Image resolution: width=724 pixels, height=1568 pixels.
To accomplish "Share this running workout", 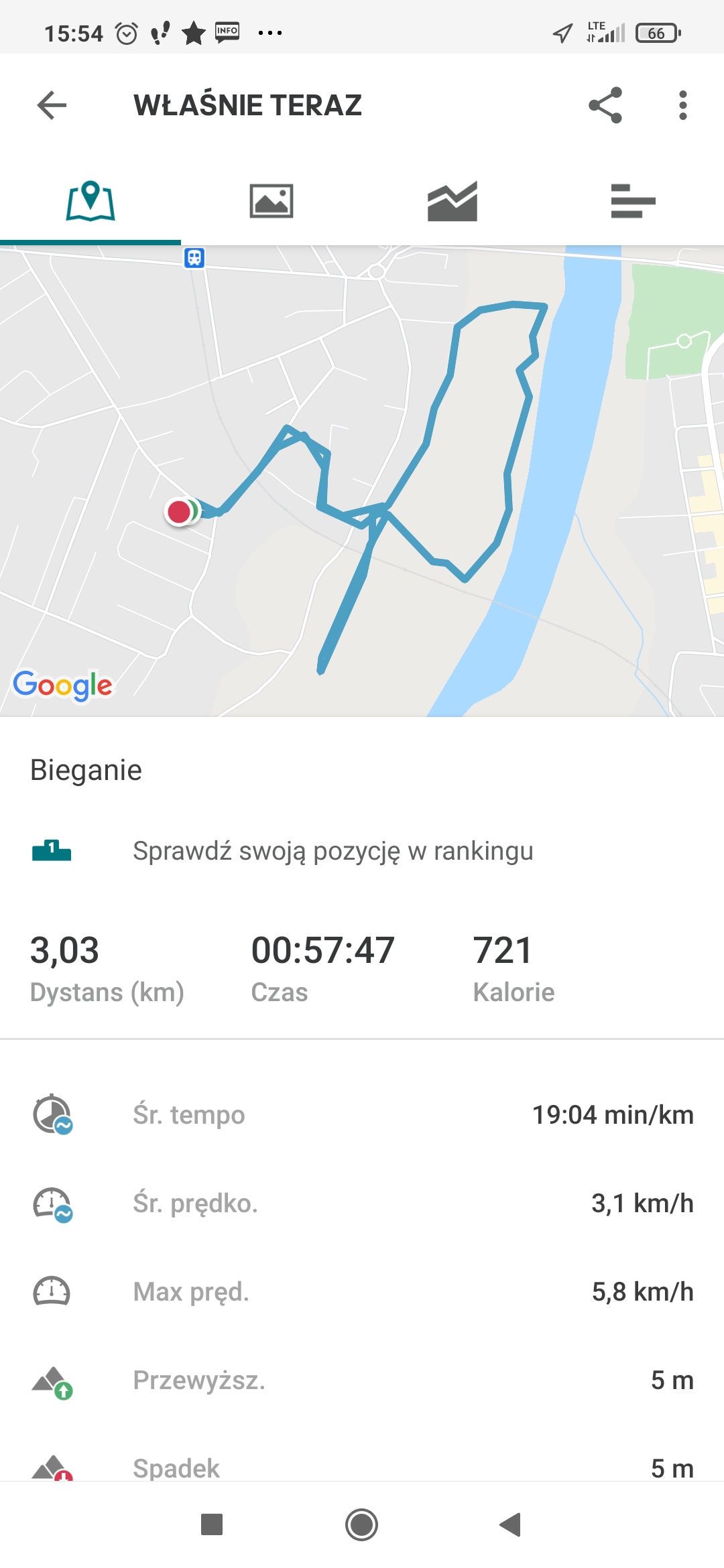I will point(605,105).
